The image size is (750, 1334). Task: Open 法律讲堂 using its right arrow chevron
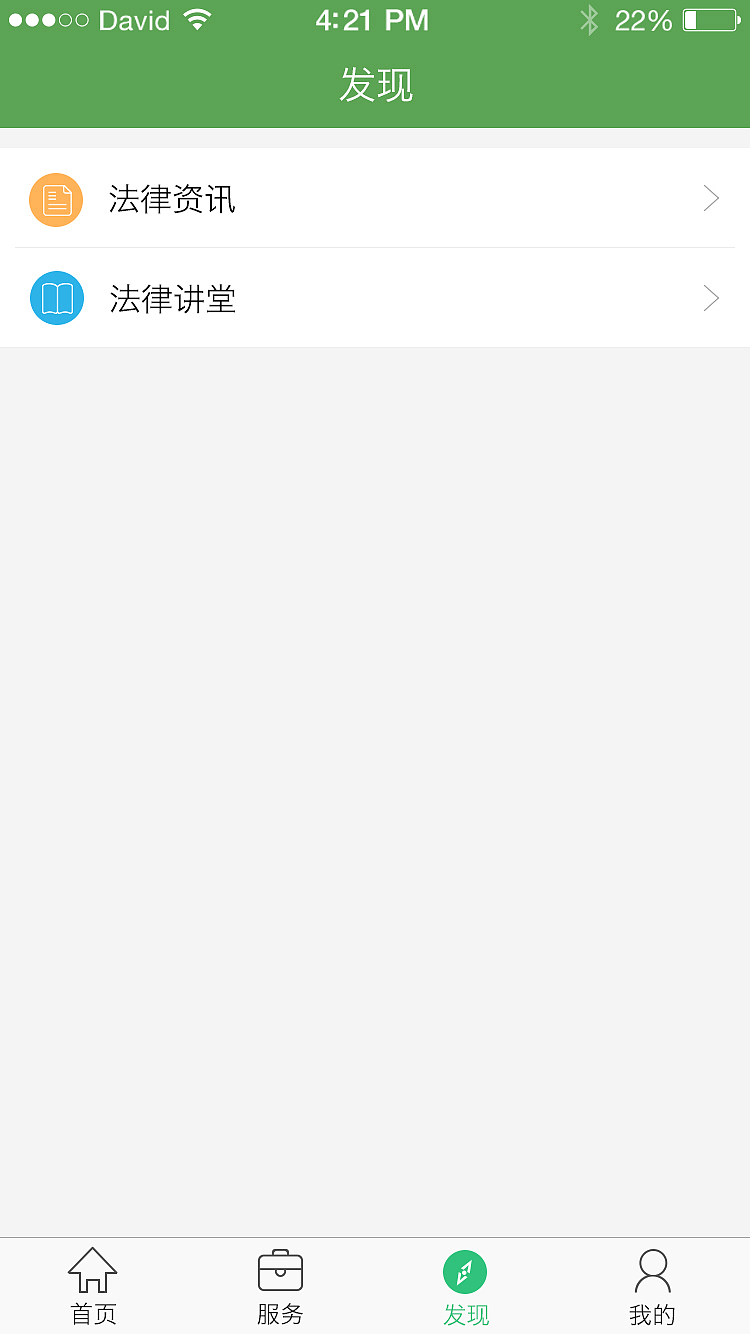point(711,297)
